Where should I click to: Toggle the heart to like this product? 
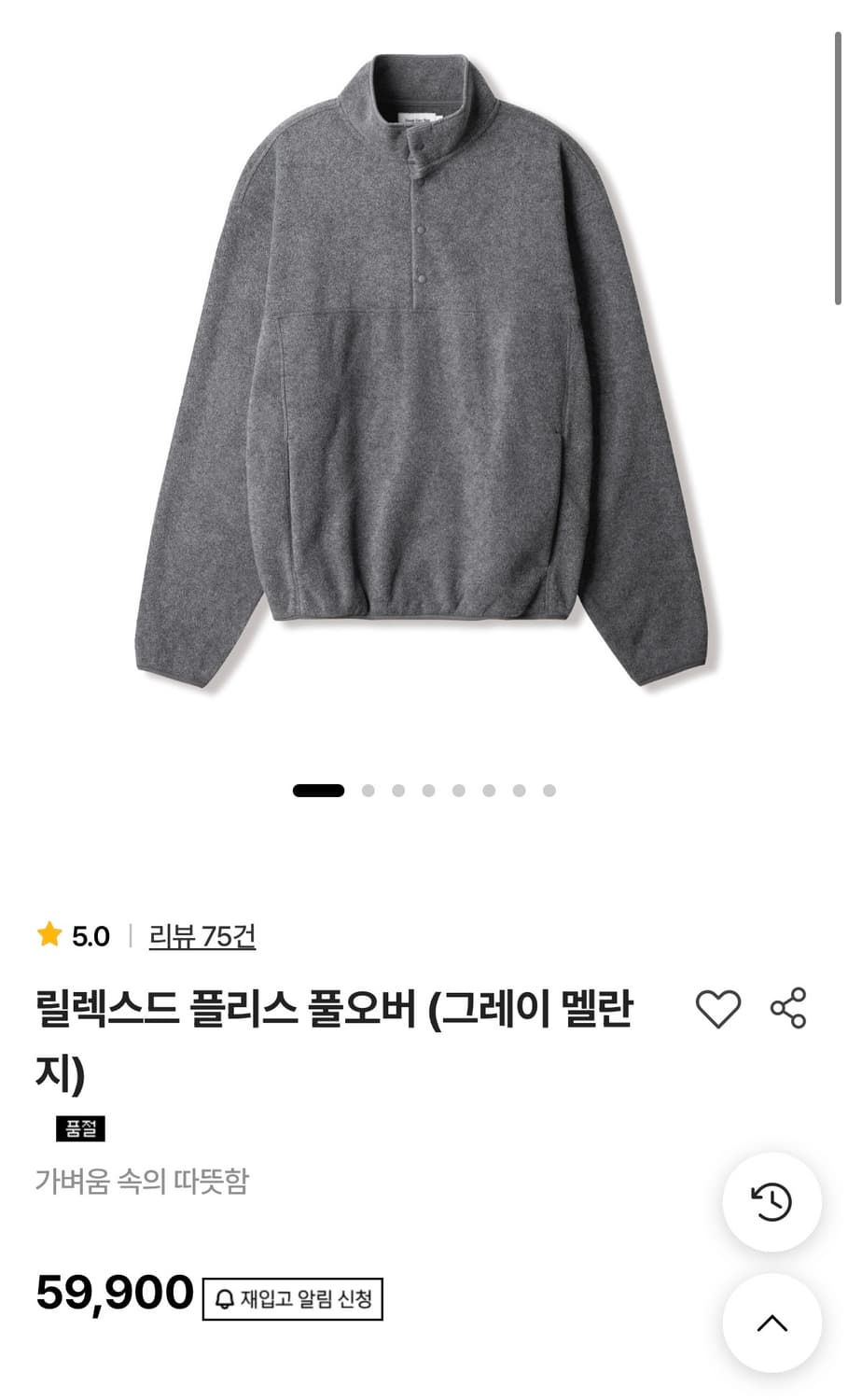click(717, 1010)
